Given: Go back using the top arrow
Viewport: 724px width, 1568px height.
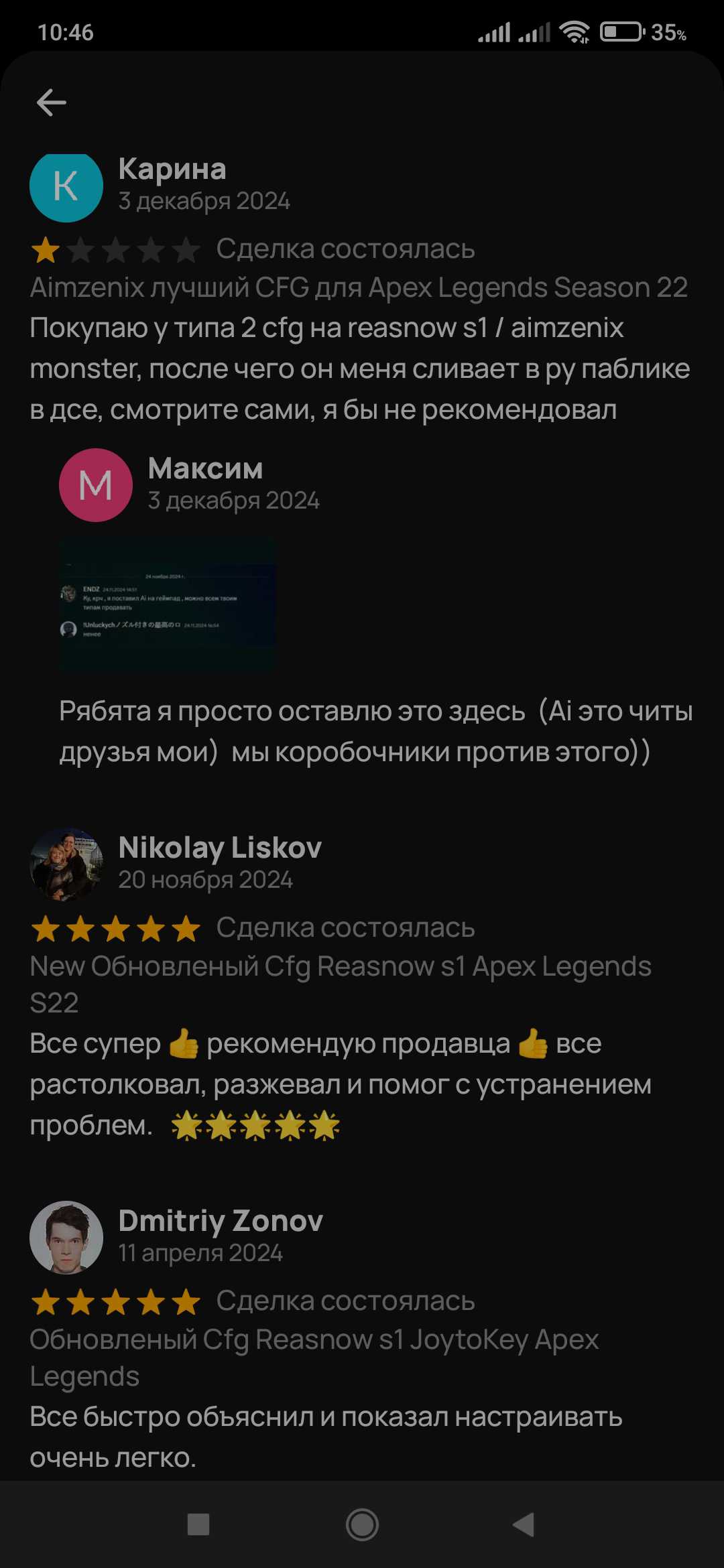Looking at the screenshot, I should tap(52, 103).
